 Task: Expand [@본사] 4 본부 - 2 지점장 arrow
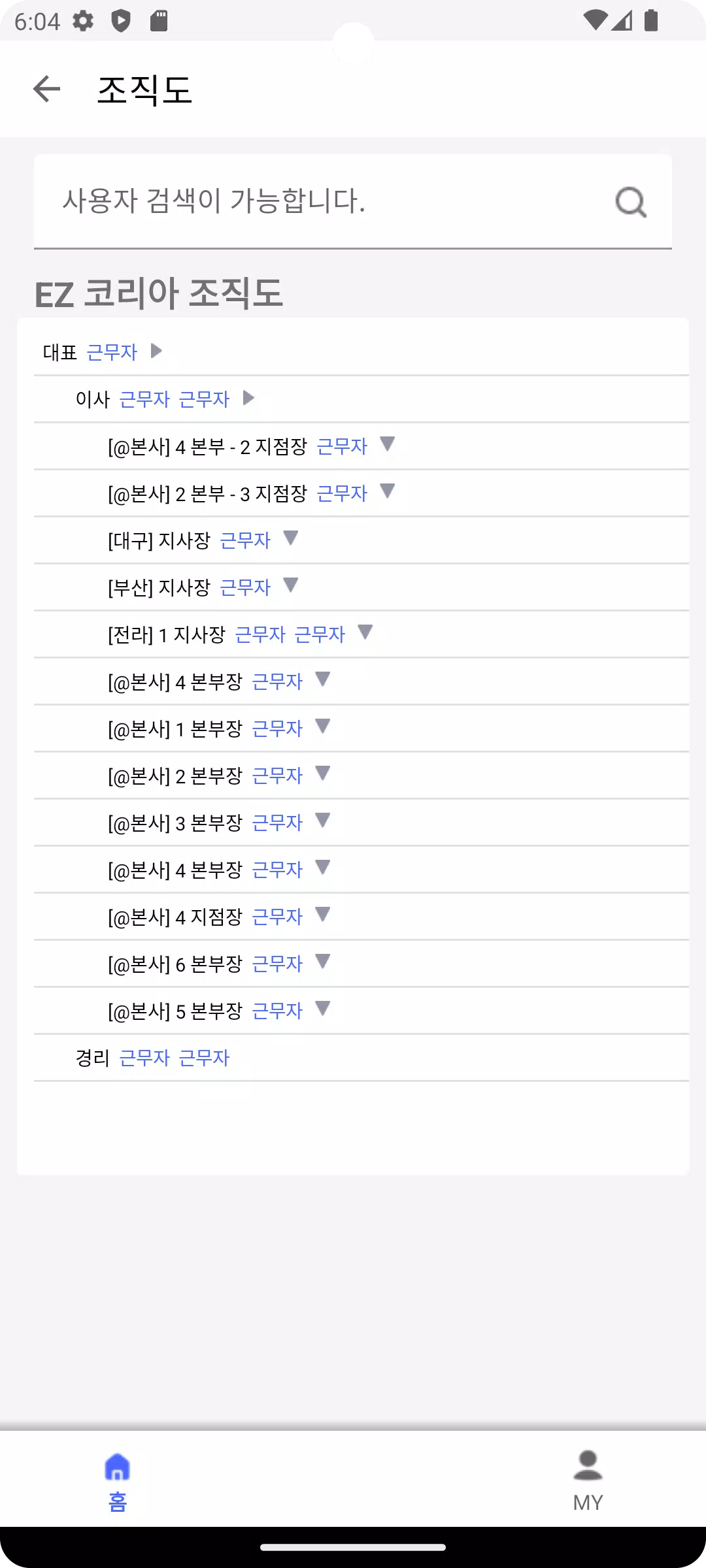click(388, 444)
